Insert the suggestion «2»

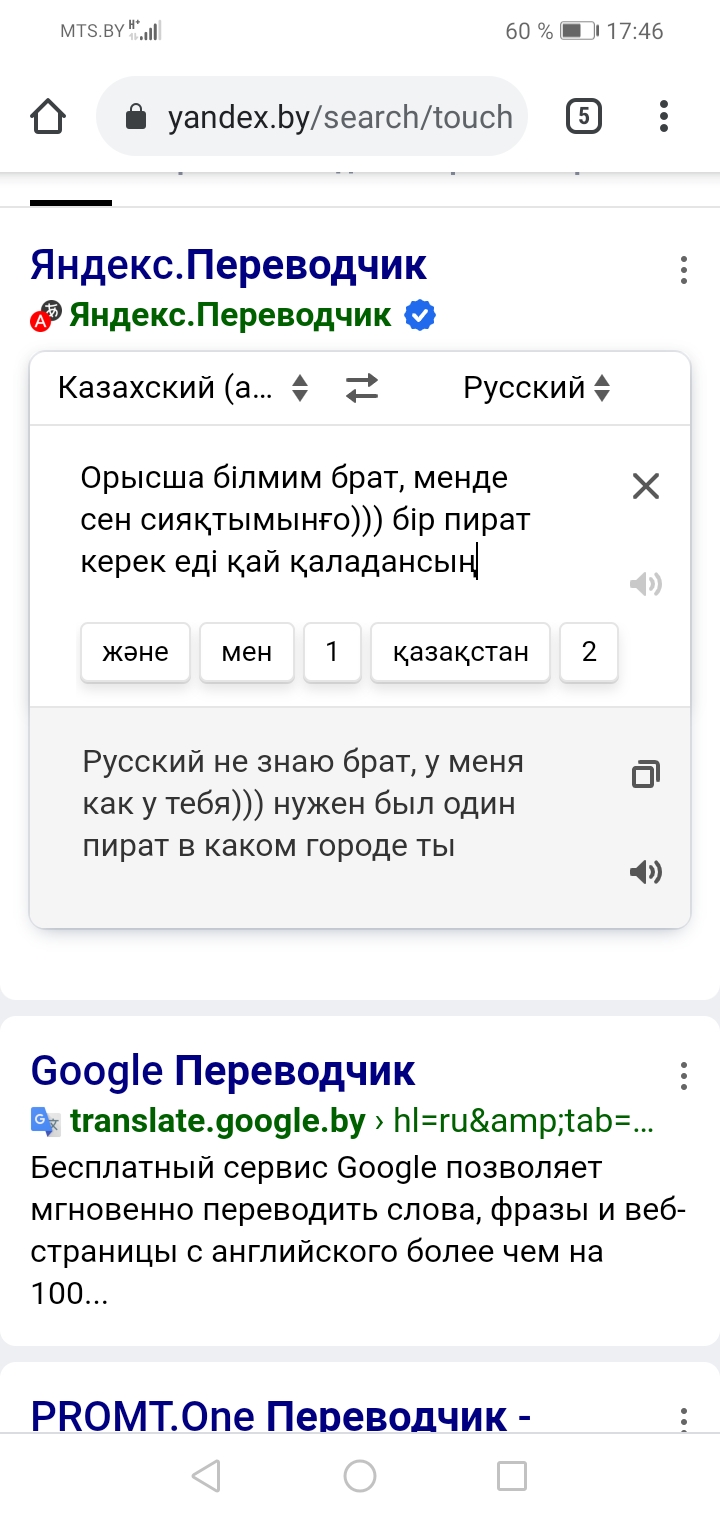589,652
